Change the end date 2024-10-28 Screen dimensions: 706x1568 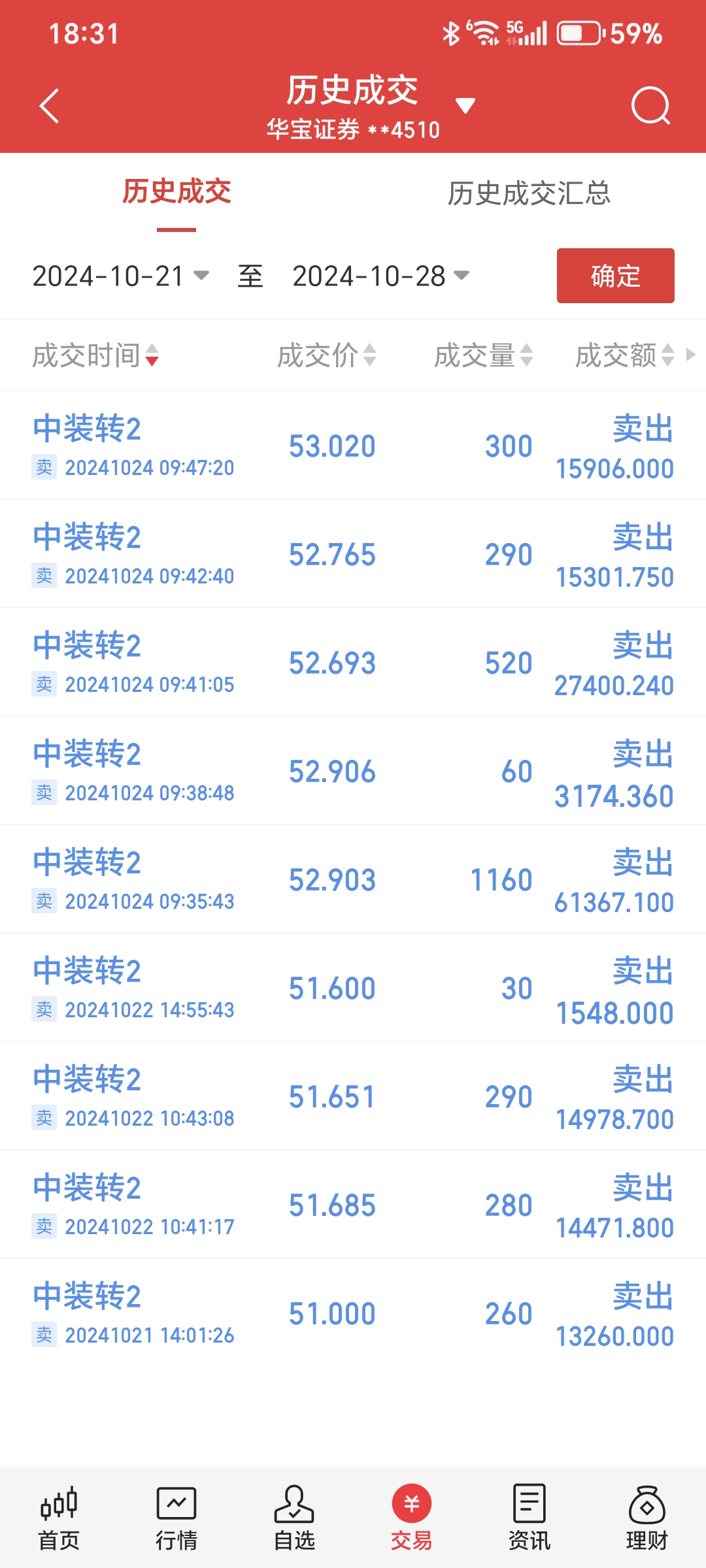380,276
